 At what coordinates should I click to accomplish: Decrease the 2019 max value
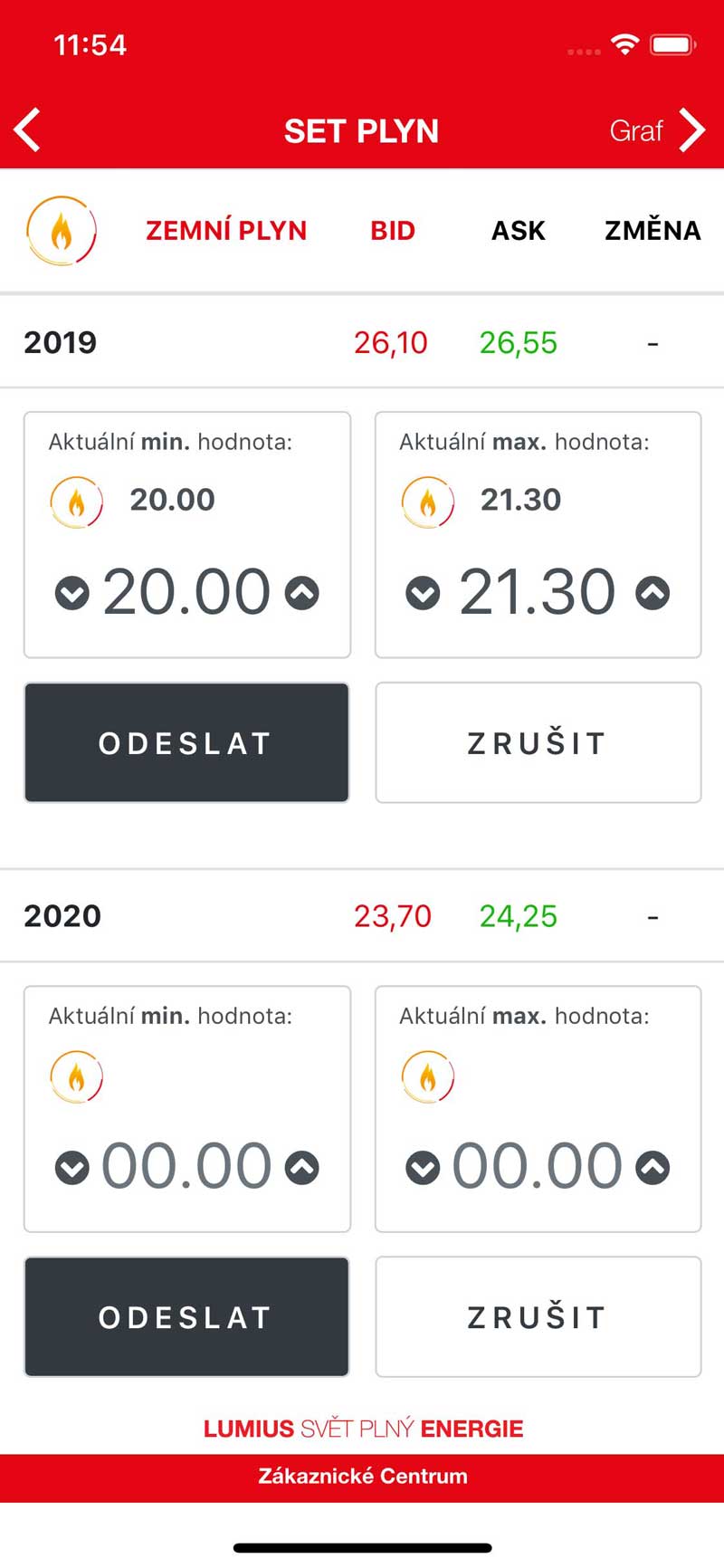point(423,594)
